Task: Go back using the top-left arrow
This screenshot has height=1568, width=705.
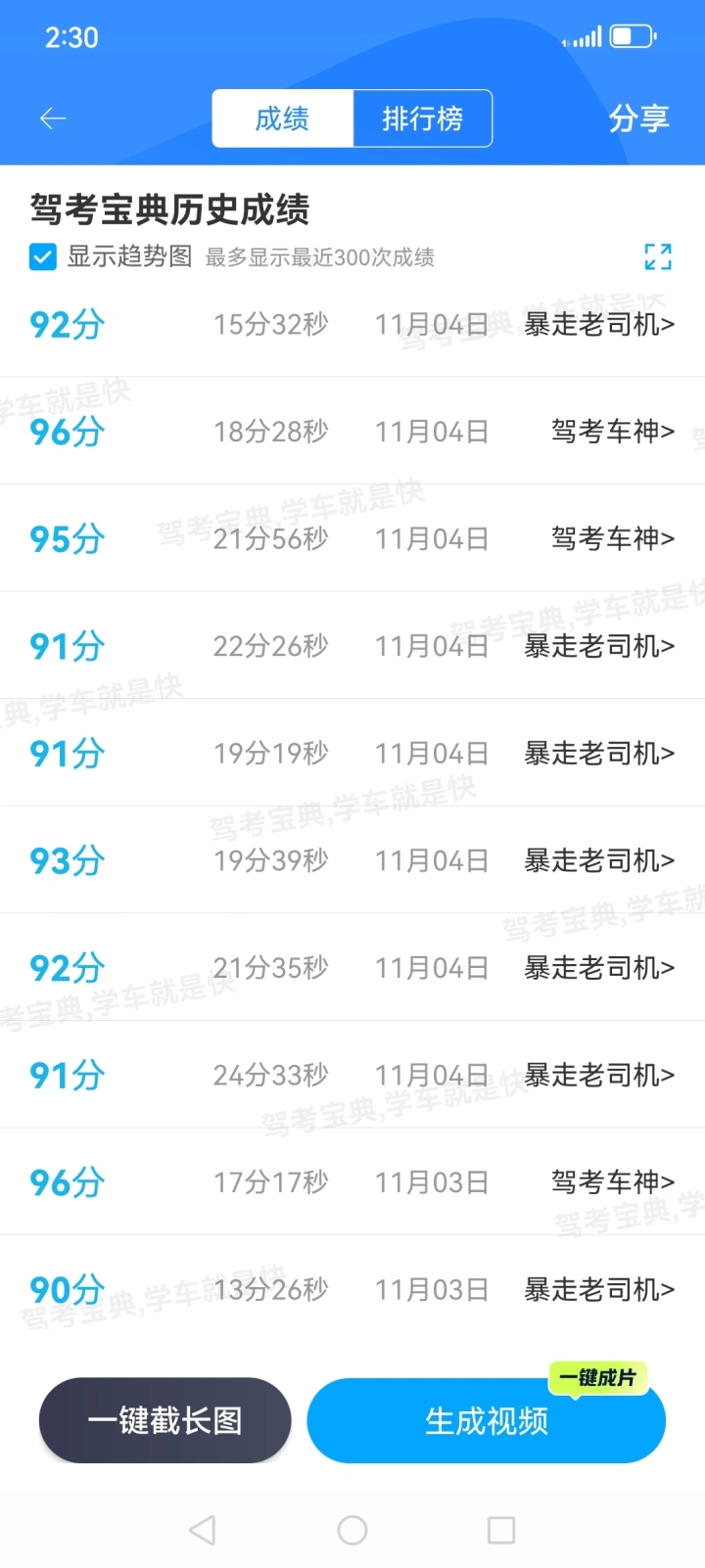Action: click(x=53, y=119)
